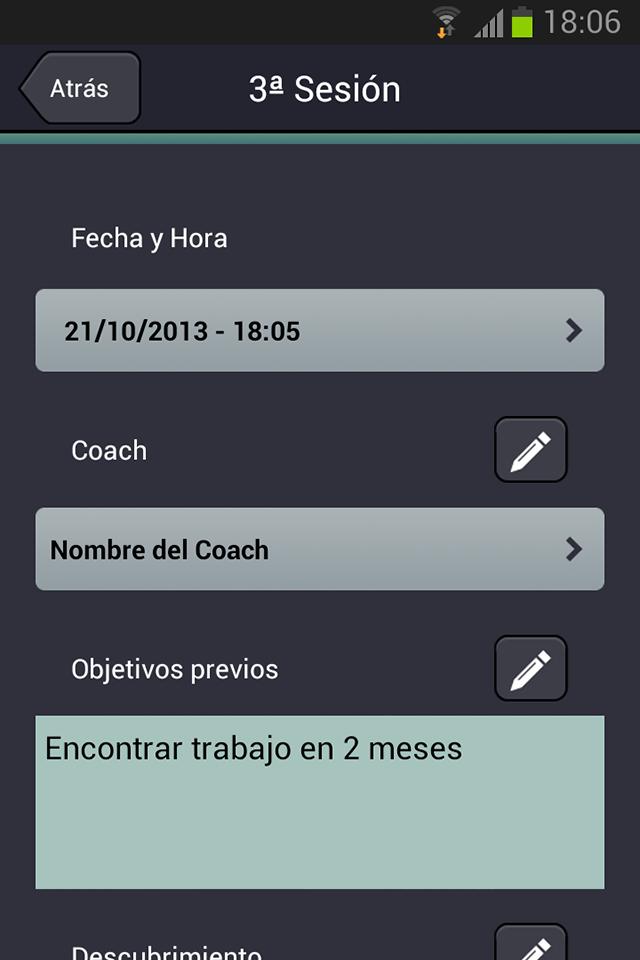Tap the text box reading Encontrar trabajo en 2 meses
Screen dimensions: 640x960
320,802
